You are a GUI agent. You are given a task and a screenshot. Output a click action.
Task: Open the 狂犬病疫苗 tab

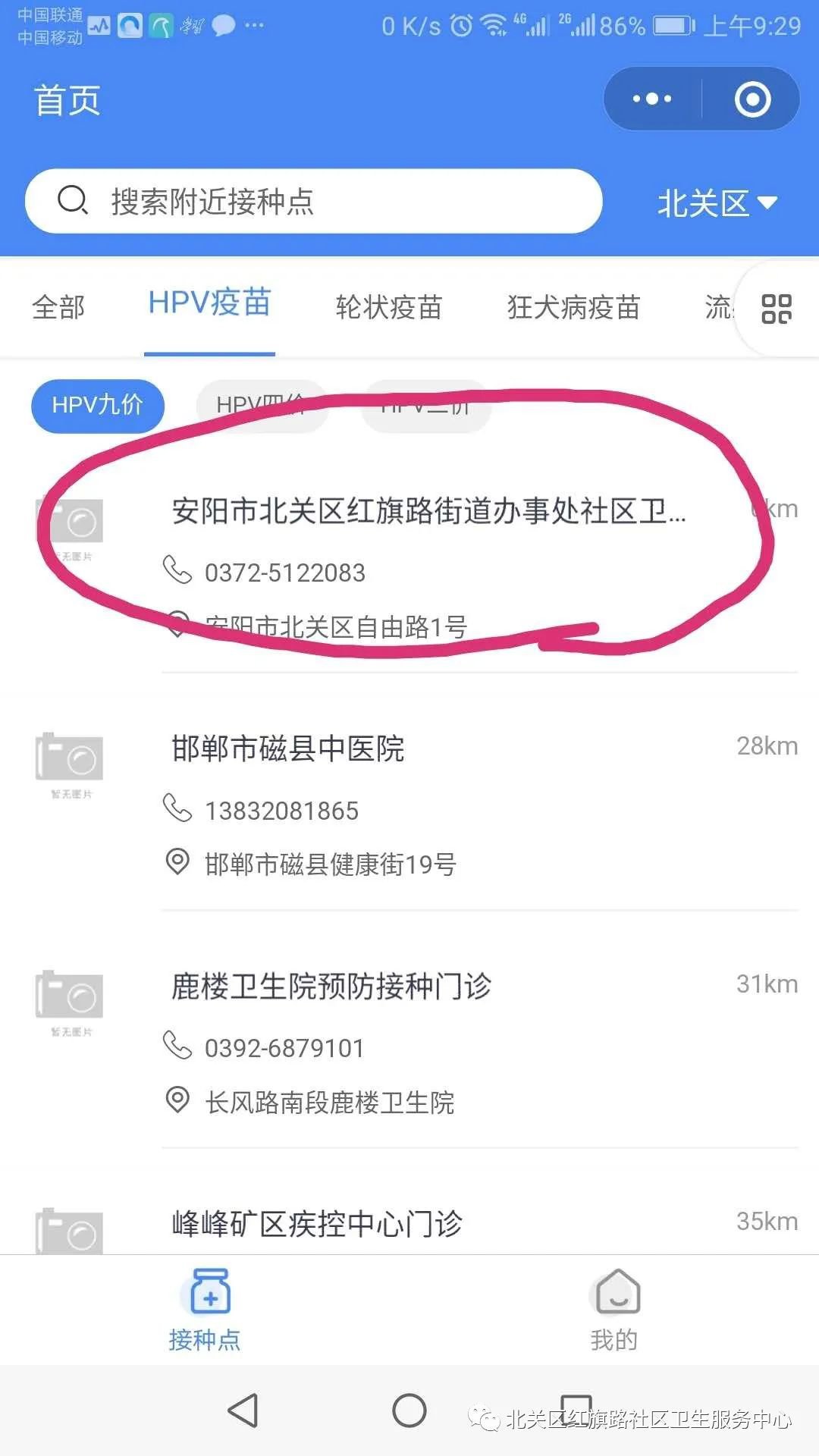(x=573, y=307)
